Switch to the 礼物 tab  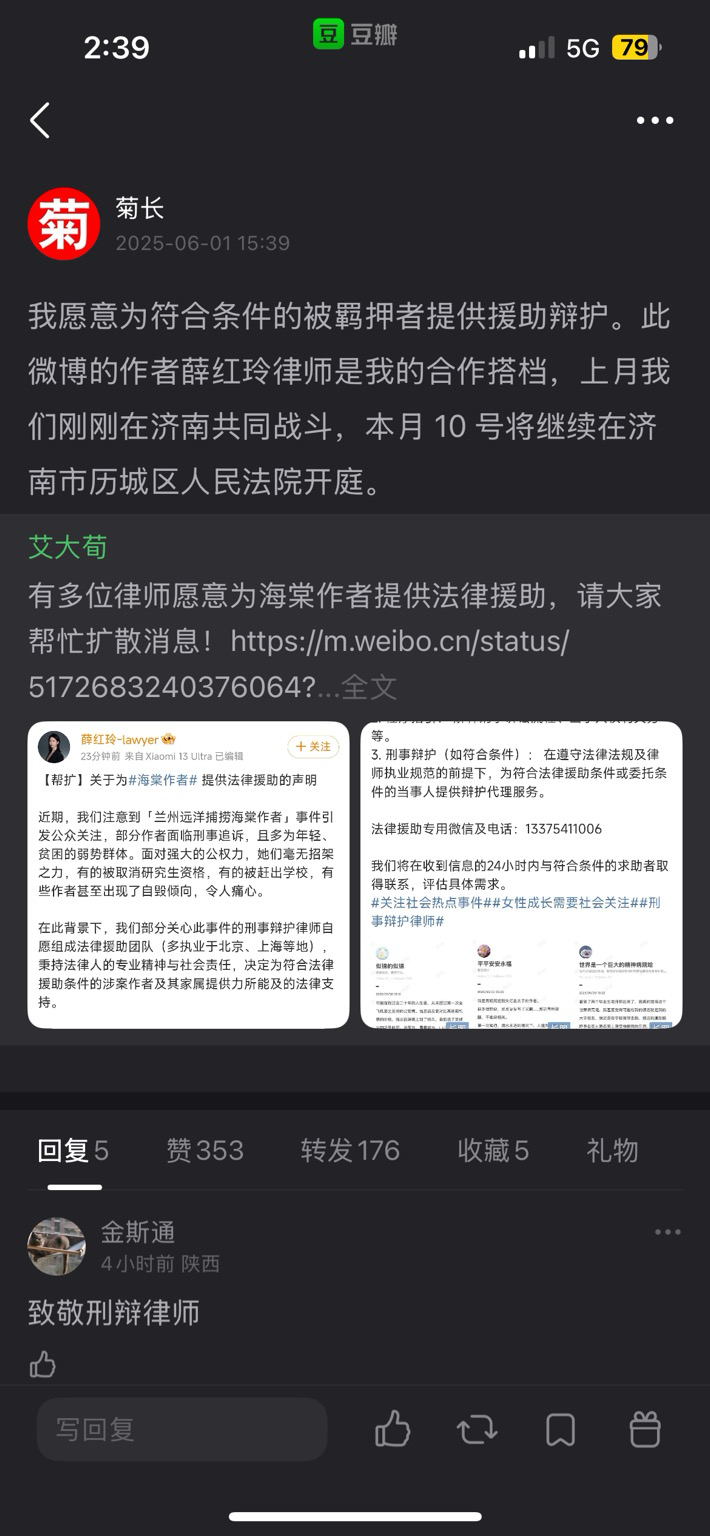coord(612,1150)
